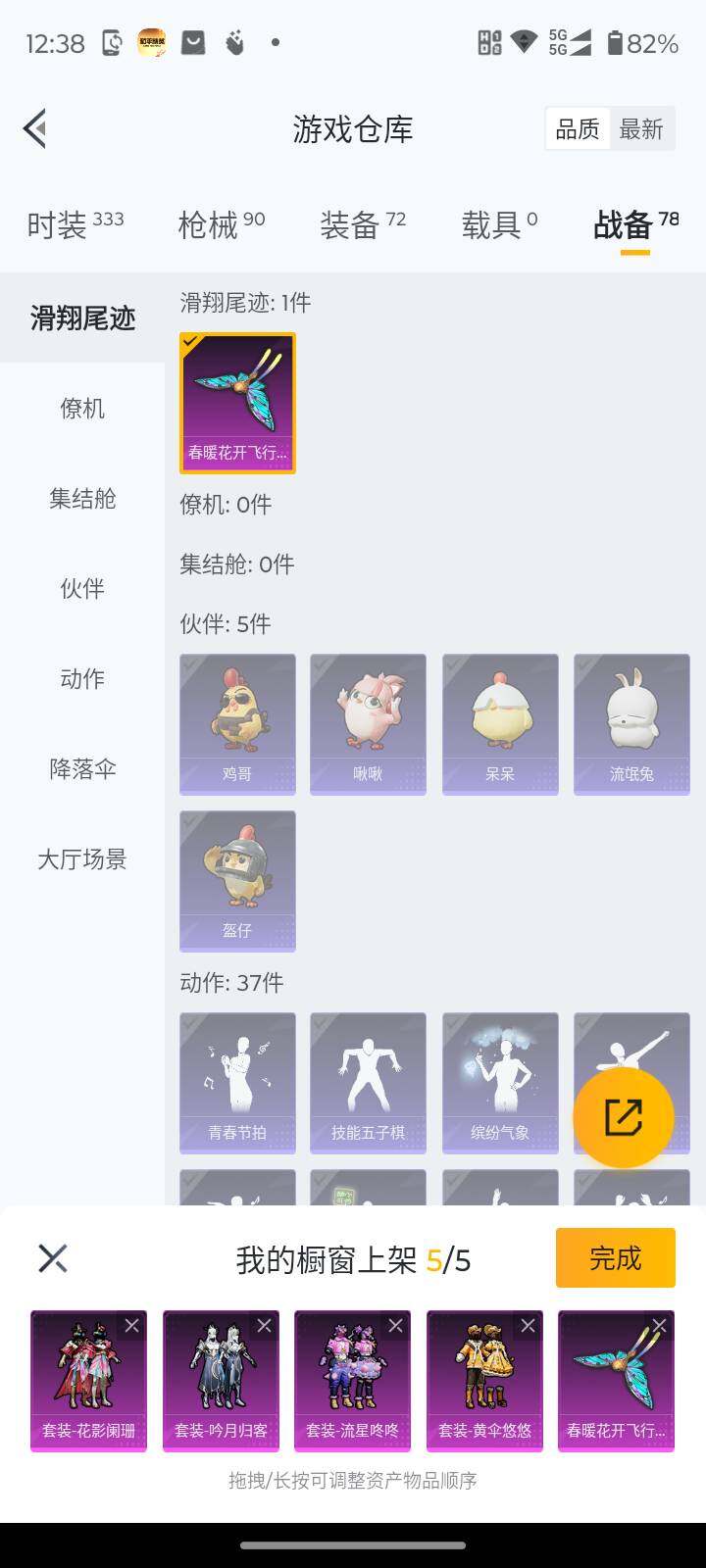
Task: Select the 啾啾 companion pet
Action: pyautogui.click(x=368, y=723)
